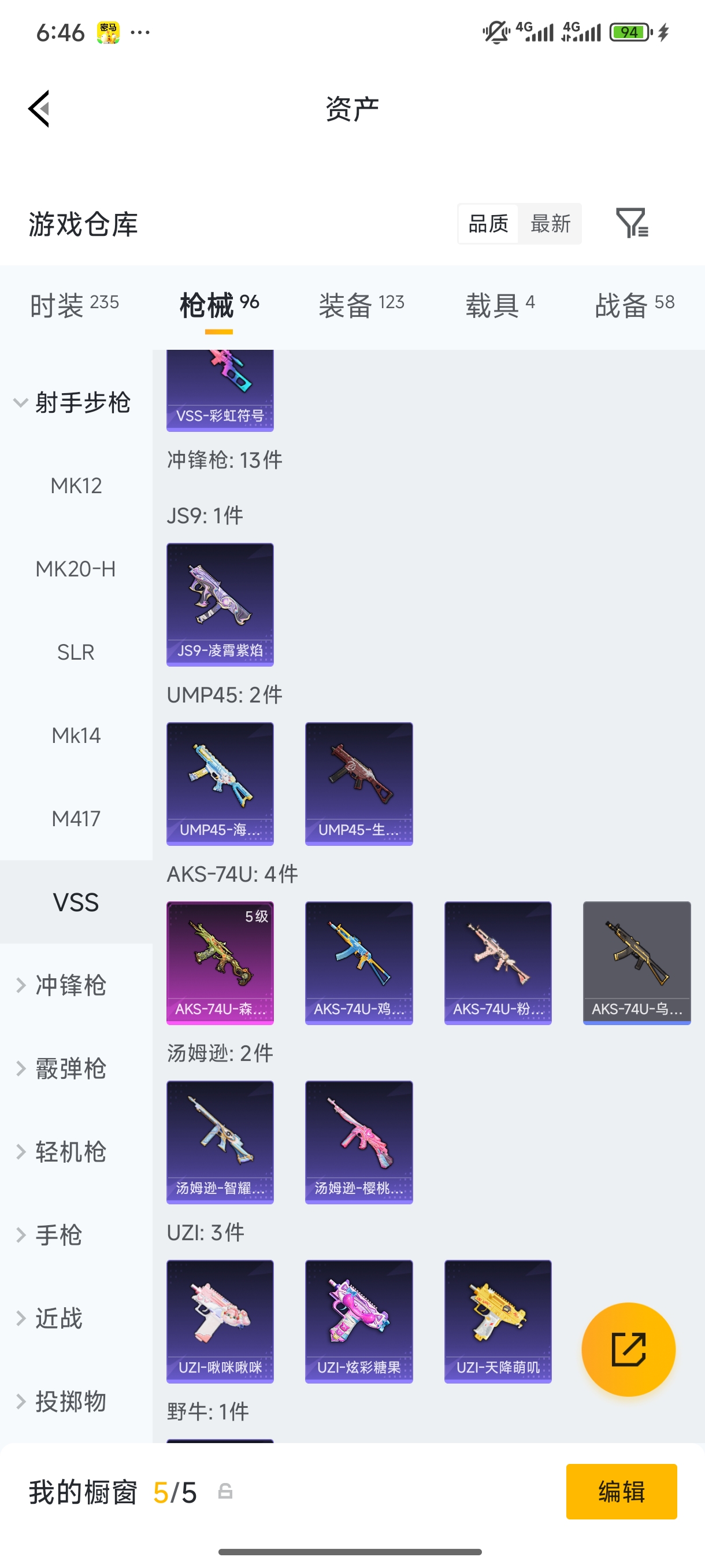Sort by 最新
Image resolution: width=705 pixels, height=1568 pixels.
[550, 223]
